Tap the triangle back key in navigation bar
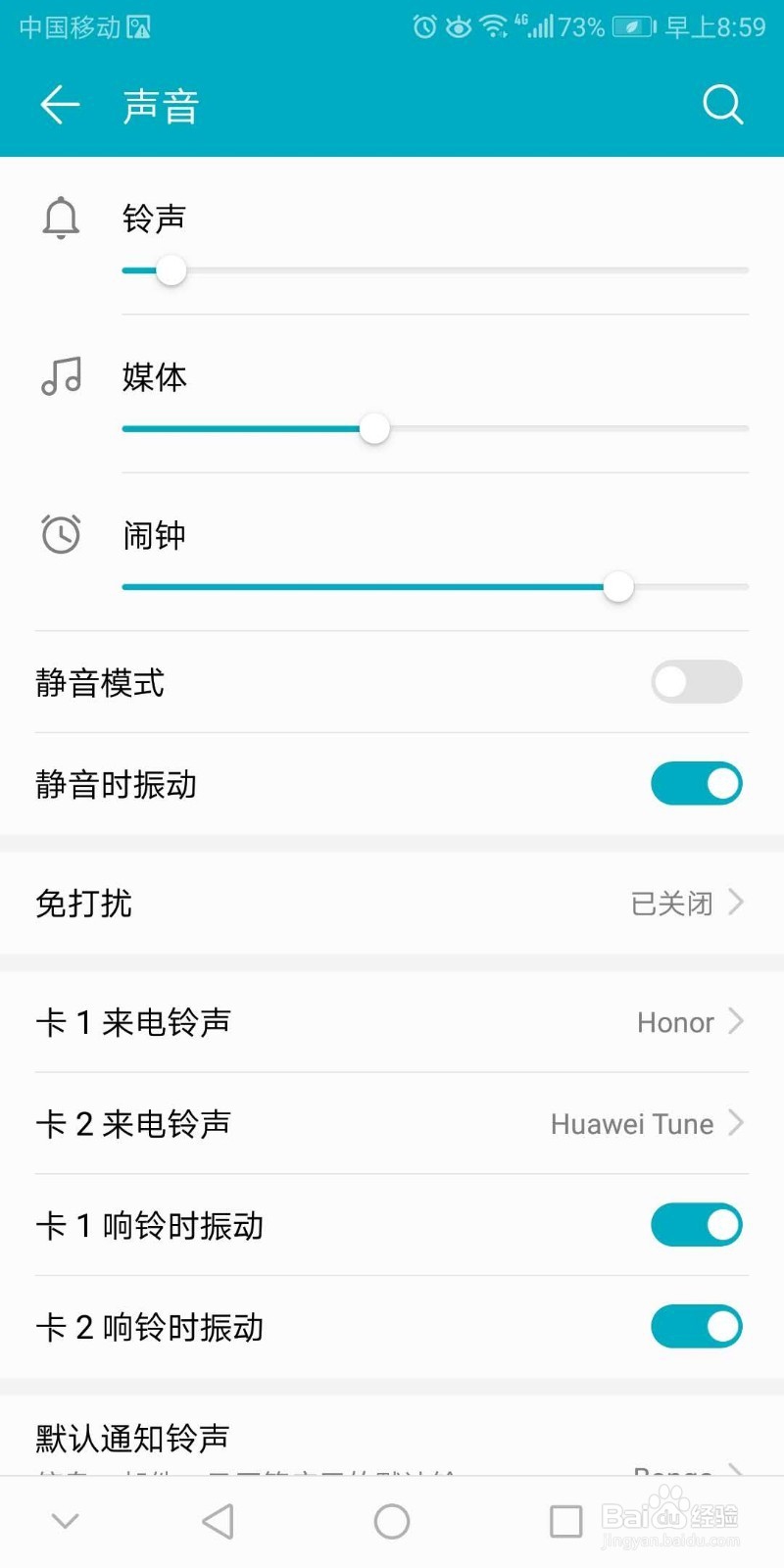 (218, 1521)
